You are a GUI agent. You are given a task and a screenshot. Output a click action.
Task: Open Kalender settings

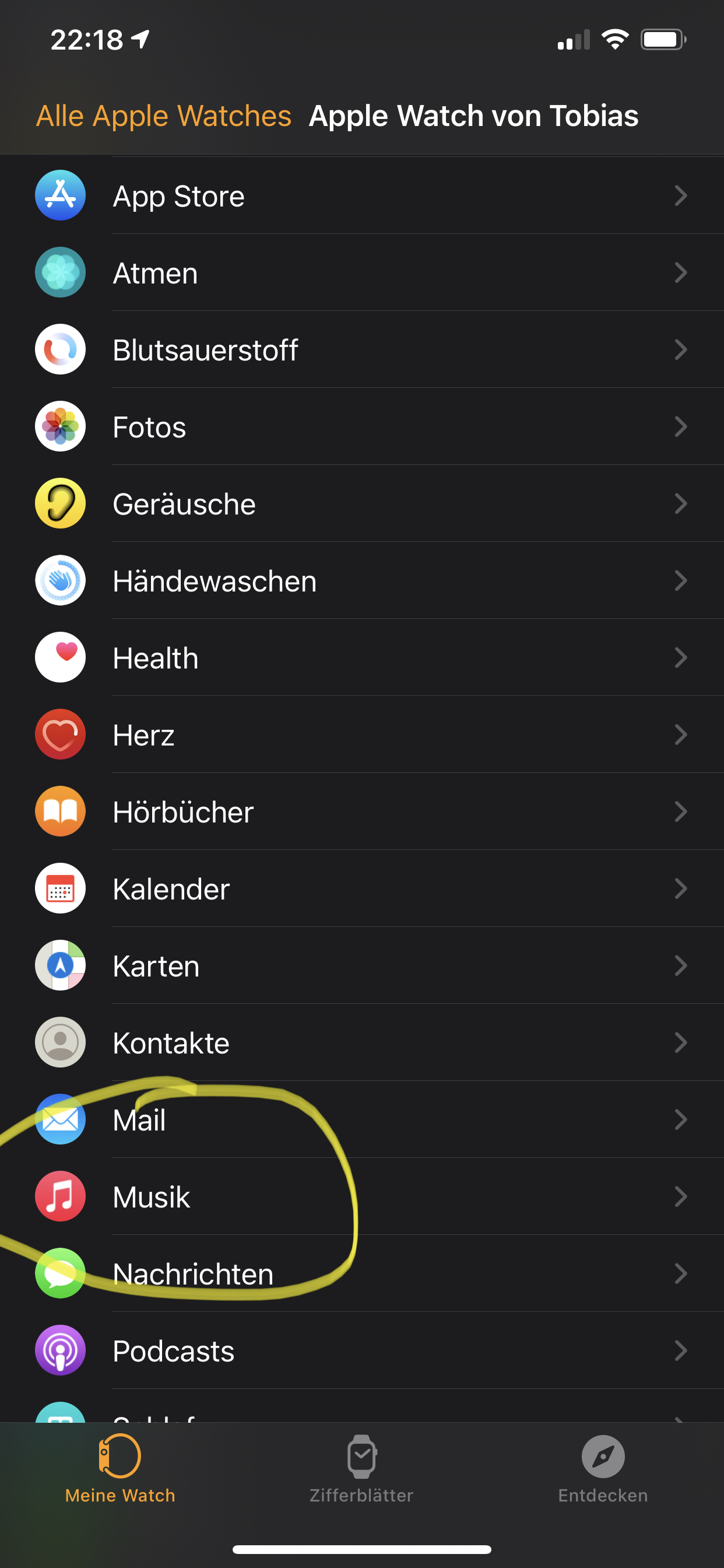tap(361, 888)
